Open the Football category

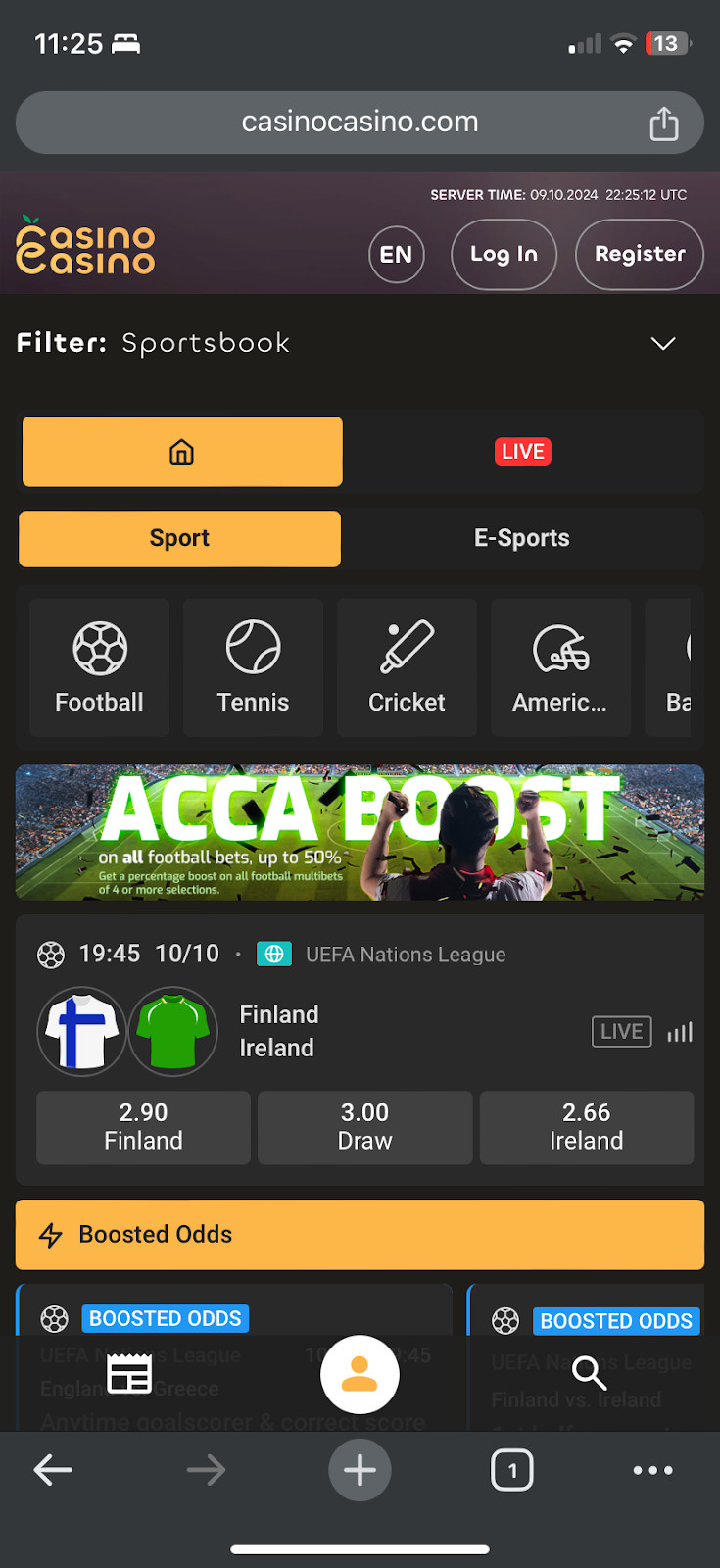99,667
